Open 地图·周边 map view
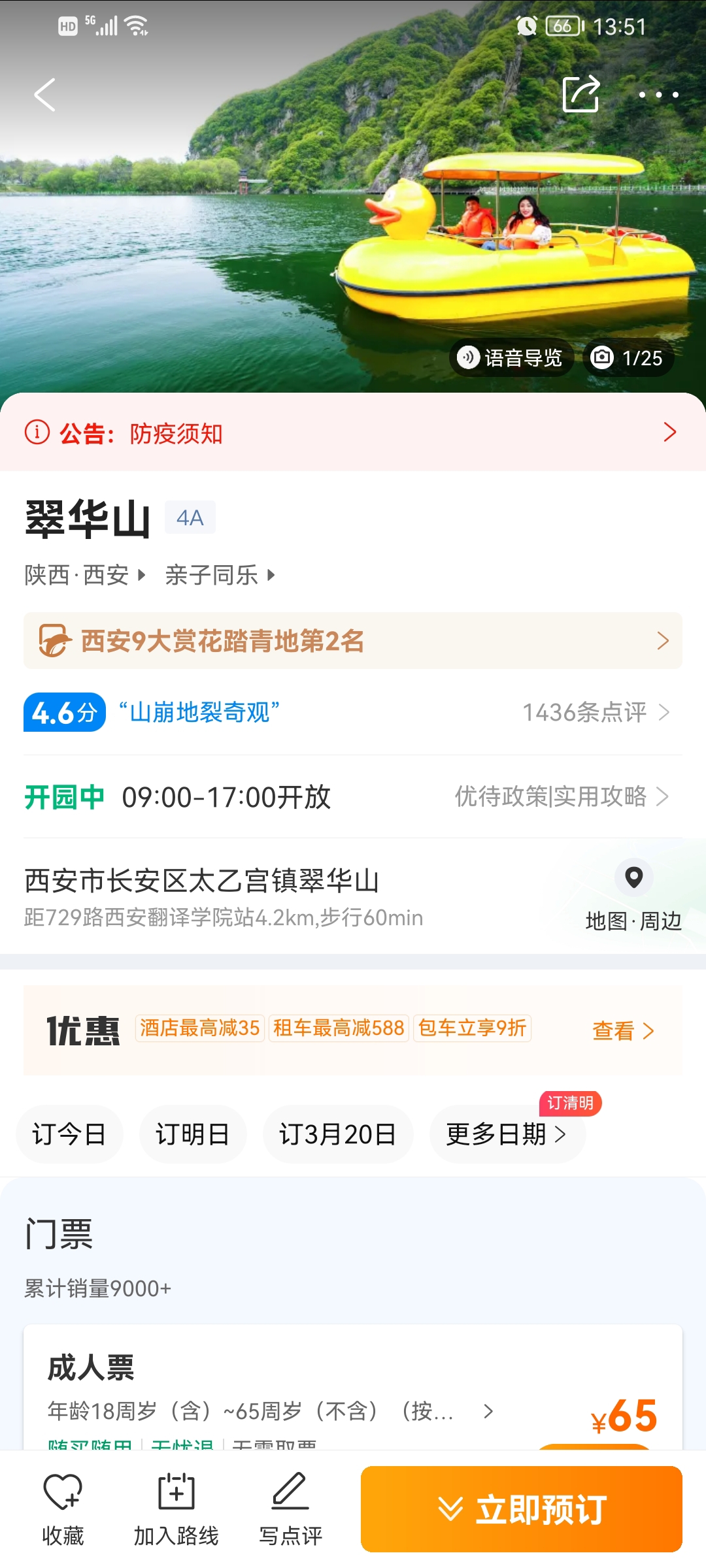Viewport: 706px width, 1568px height. (633, 896)
